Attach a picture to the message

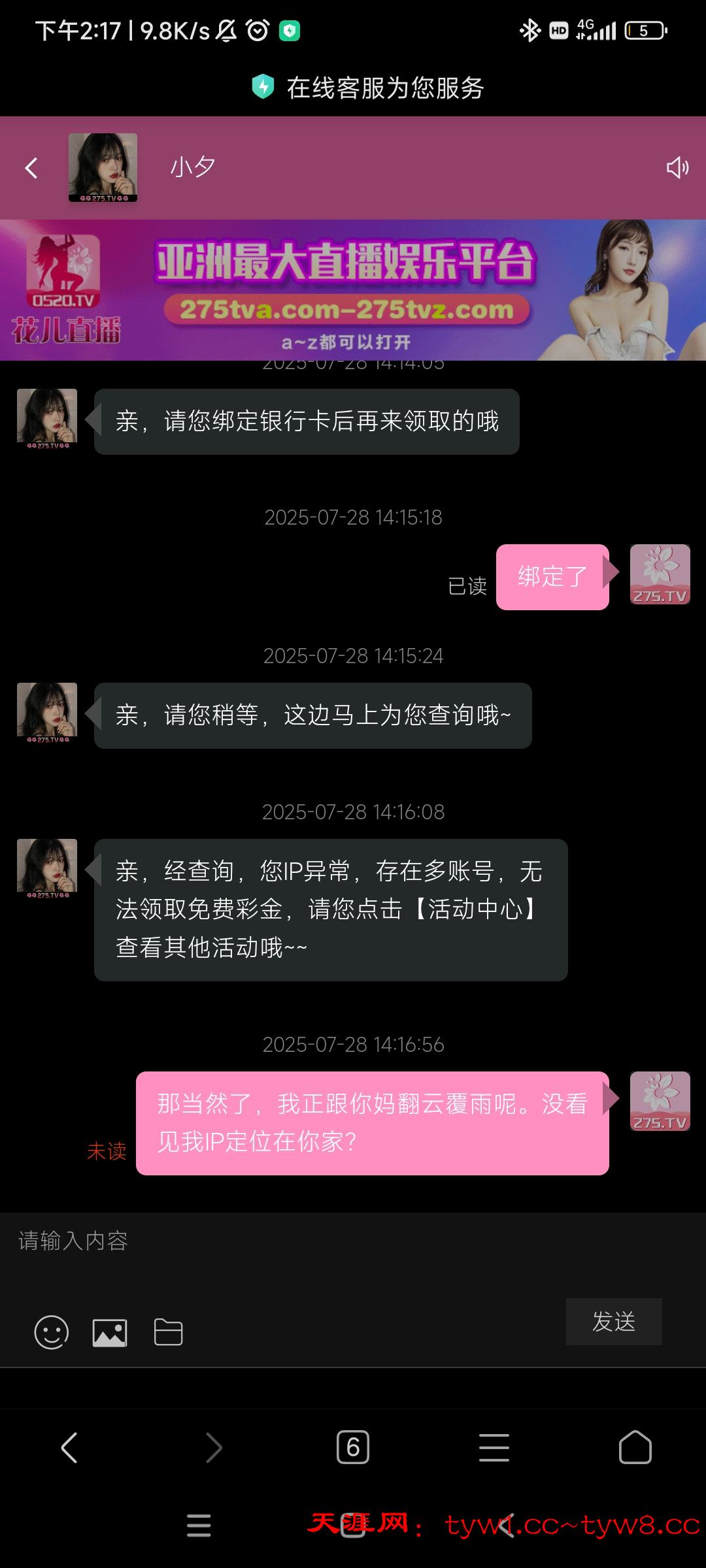110,1333
